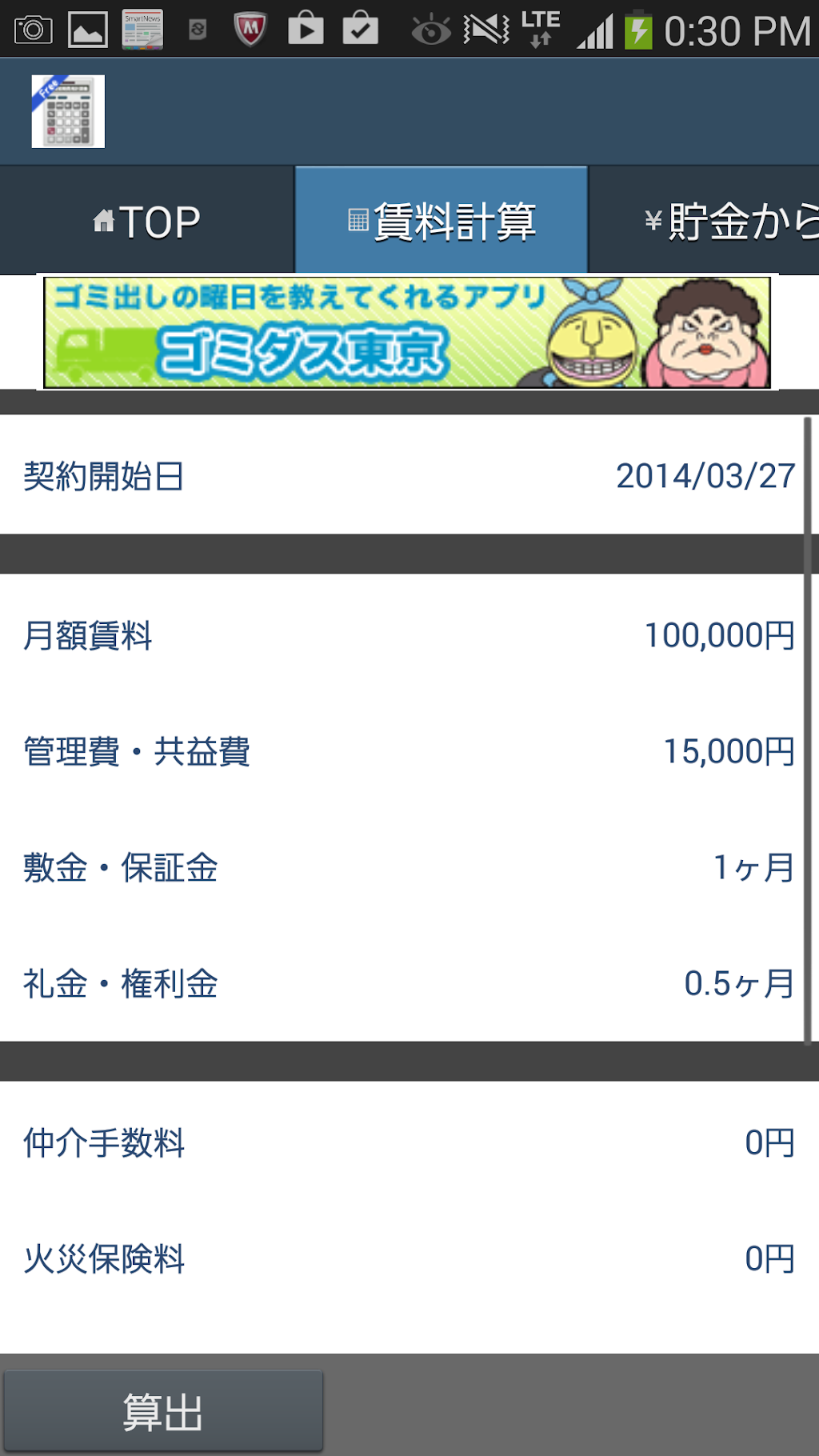Change the 月額賃料 amount
819x1456 pixels.
[408, 636]
